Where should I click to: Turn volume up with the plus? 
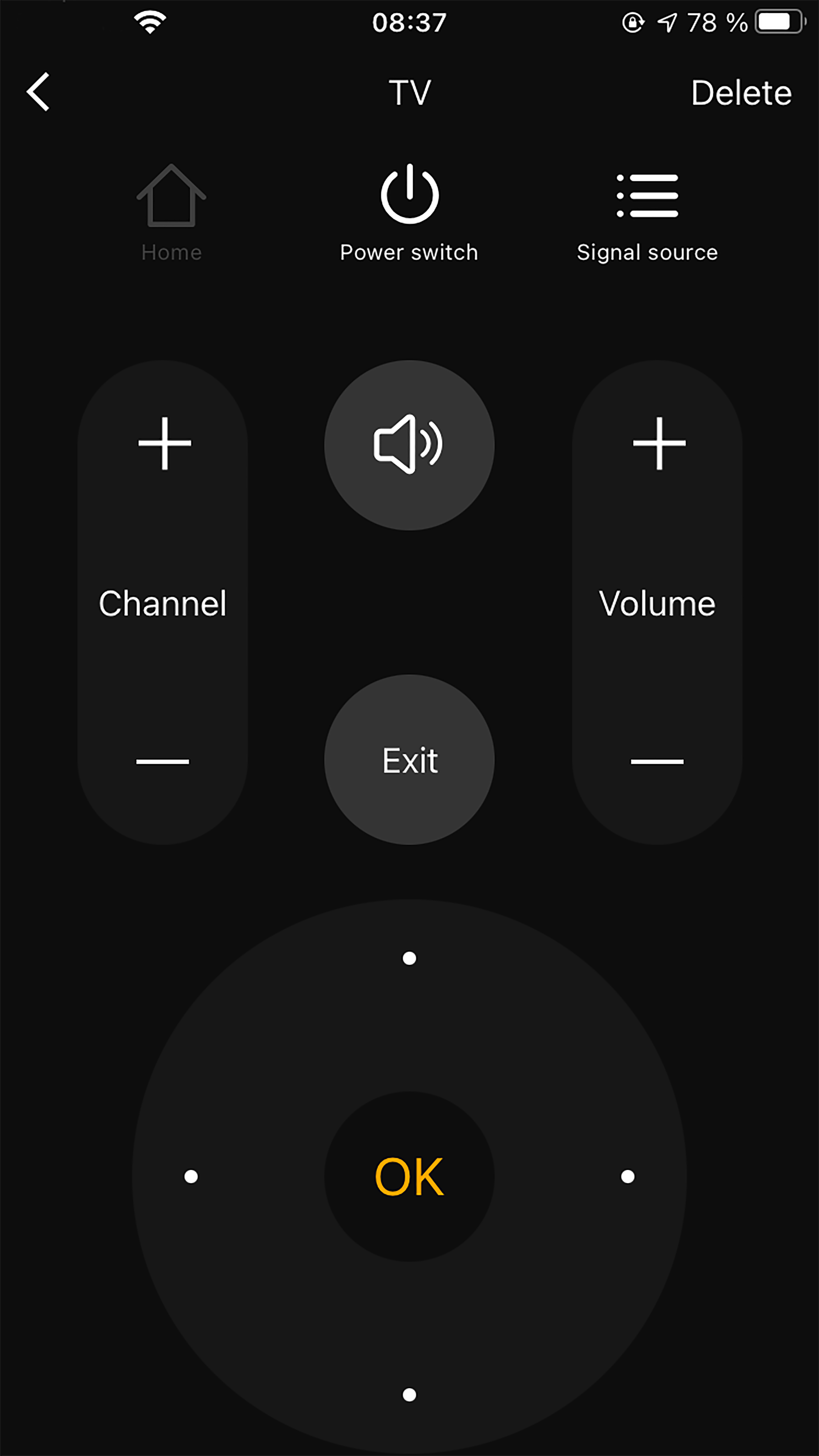coord(659,444)
